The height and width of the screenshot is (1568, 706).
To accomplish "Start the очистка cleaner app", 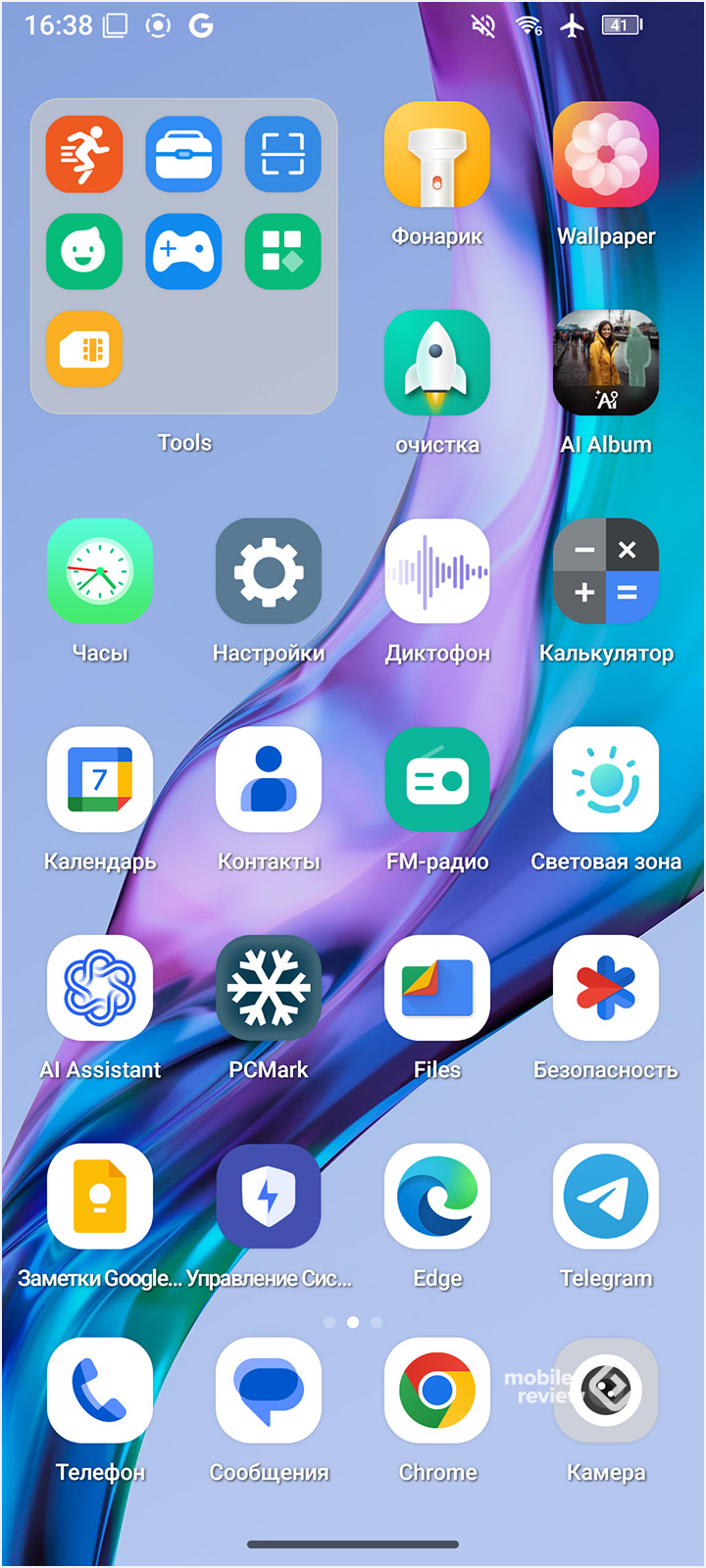I will pyautogui.click(x=437, y=364).
